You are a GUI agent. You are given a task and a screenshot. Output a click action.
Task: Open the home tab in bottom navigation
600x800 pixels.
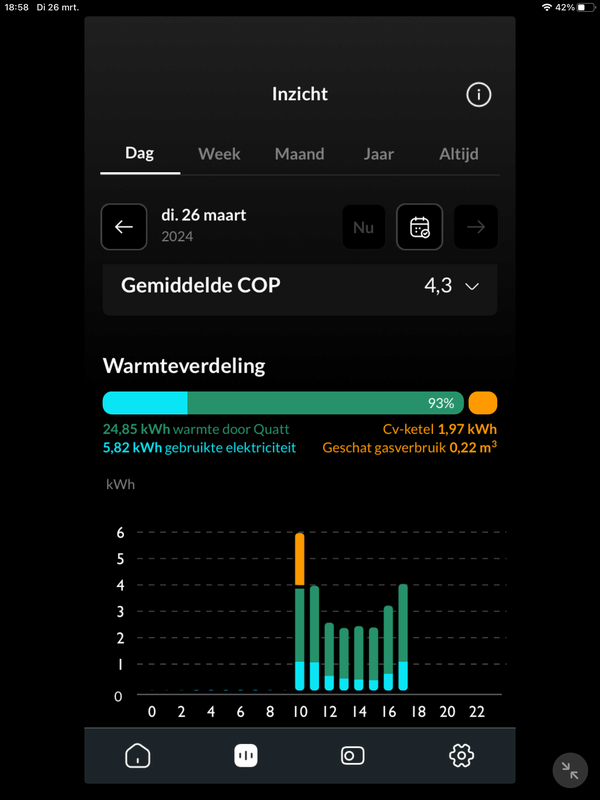138,756
